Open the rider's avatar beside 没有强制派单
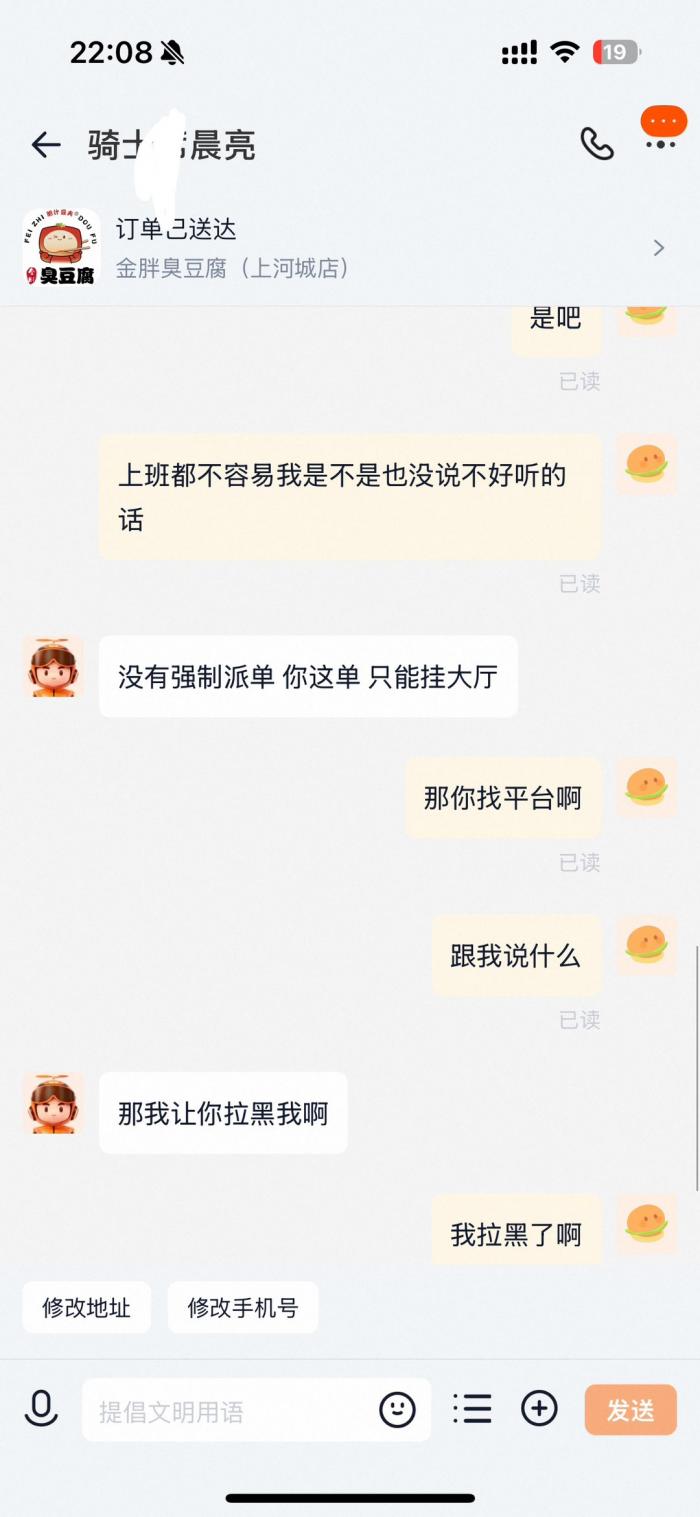 [x=53, y=667]
